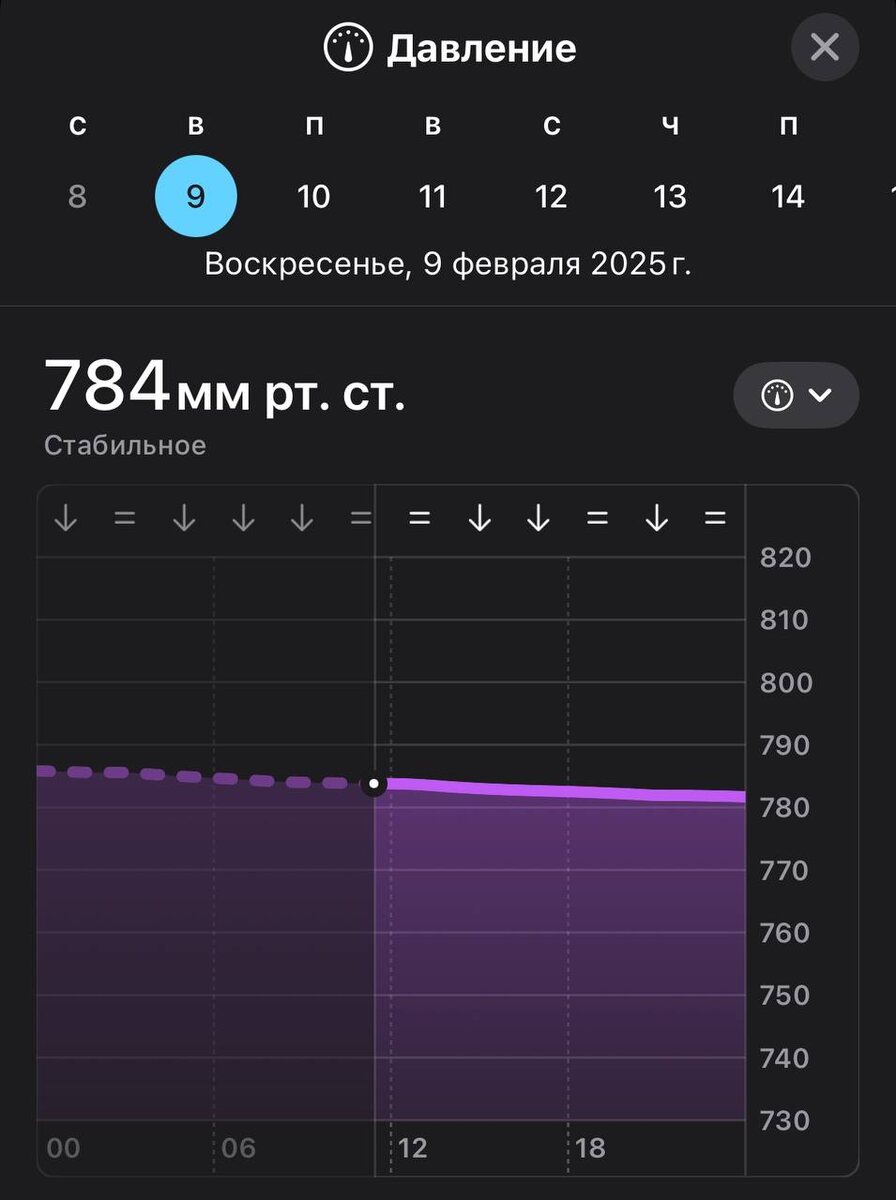896x1200 pixels.
Task: Close the pressure detail sheet
Action: click(825, 47)
